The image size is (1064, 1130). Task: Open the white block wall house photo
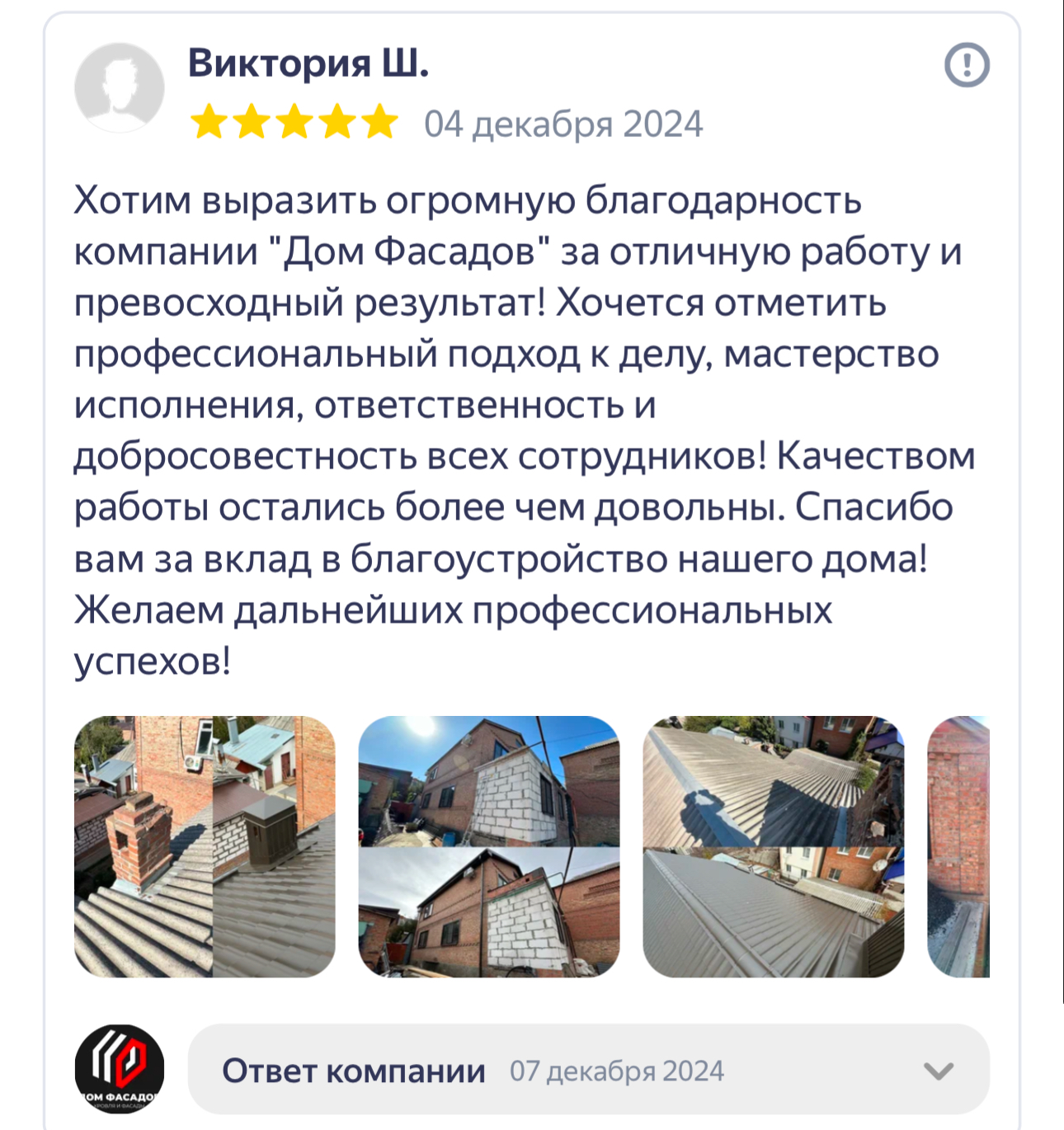[488, 846]
